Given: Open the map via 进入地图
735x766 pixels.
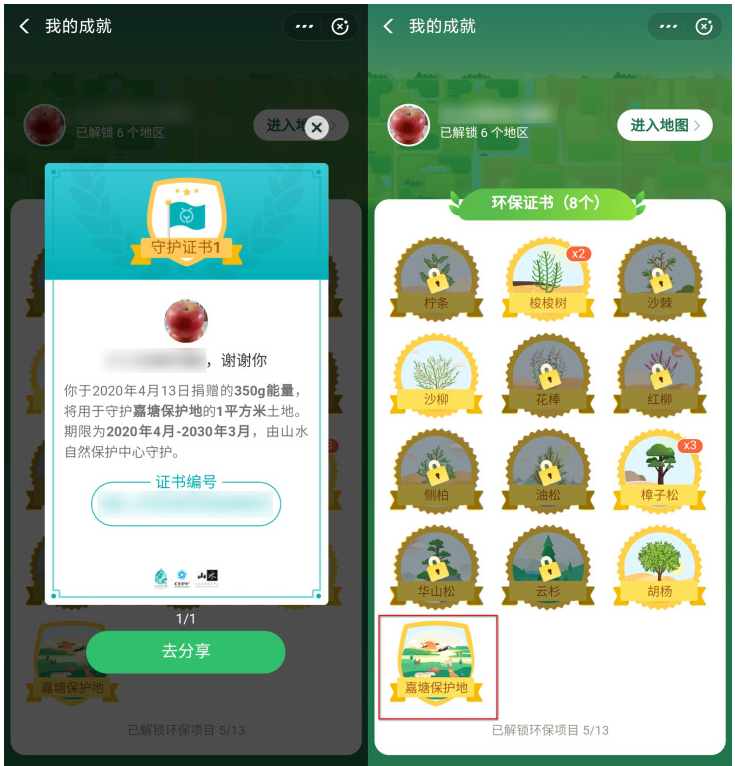Looking at the screenshot, I should click(664, 125).
